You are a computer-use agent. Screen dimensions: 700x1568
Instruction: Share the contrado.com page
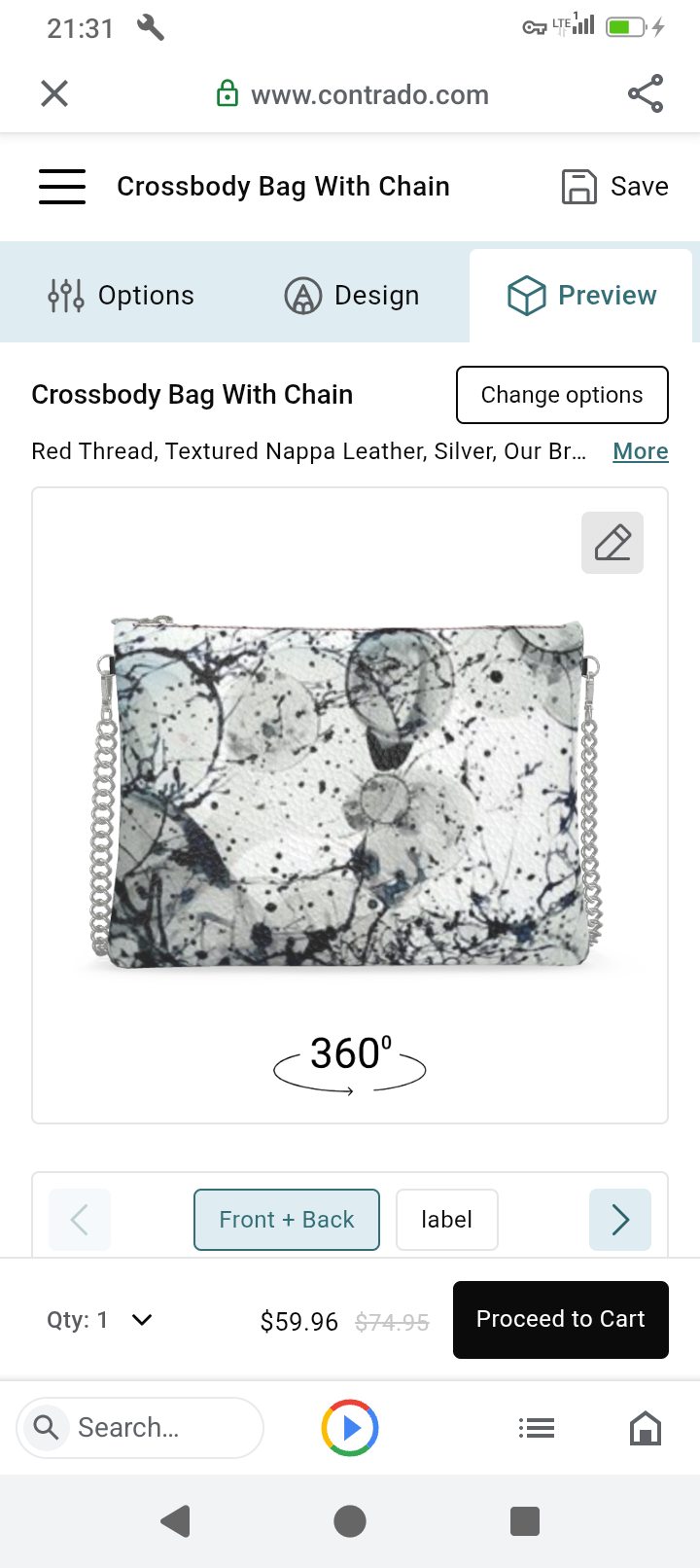click(645, 94)
